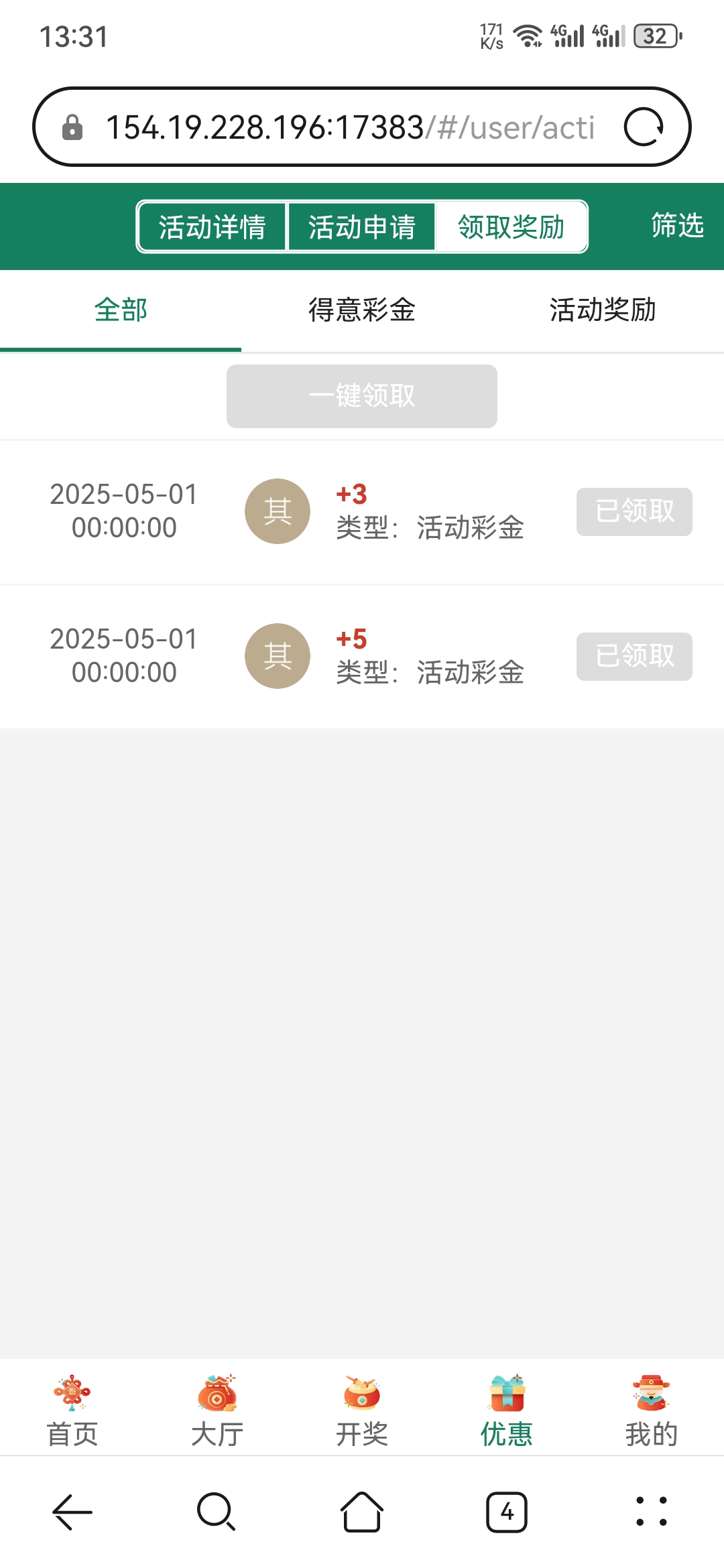Reload the page with the refresh icon

[x=643, y=127]
